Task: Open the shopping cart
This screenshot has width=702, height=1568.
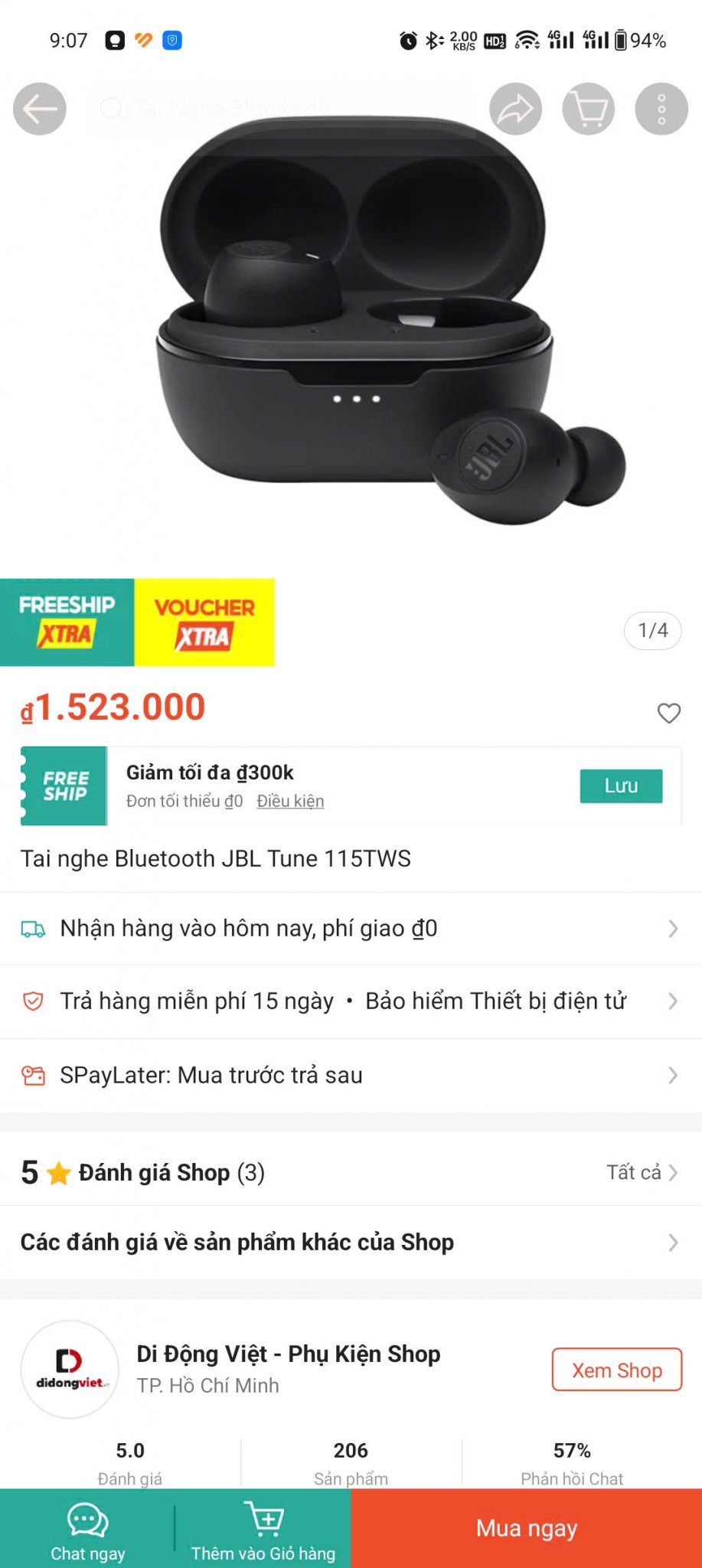Action: (588, 109)
